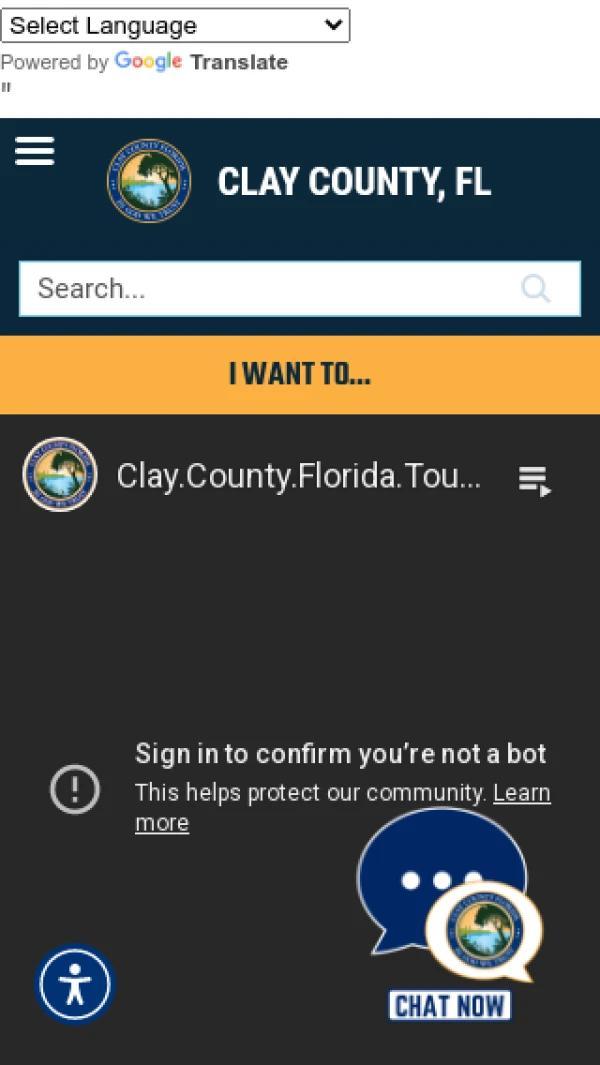Tap the magnifying glass search icon
The height and width of the screenshot is (1065, 600).
coord(536,289)
